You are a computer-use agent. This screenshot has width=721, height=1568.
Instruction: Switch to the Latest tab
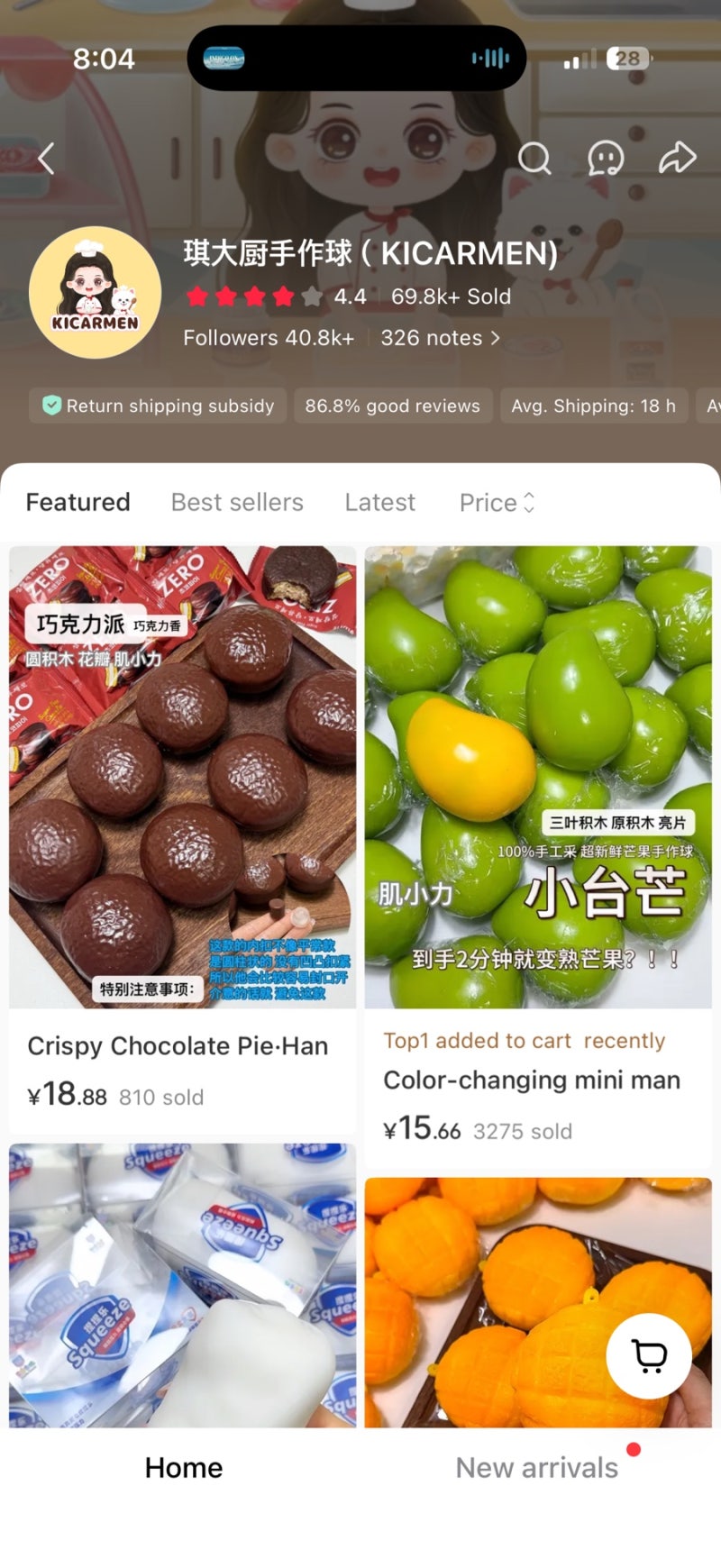[380, 502]
